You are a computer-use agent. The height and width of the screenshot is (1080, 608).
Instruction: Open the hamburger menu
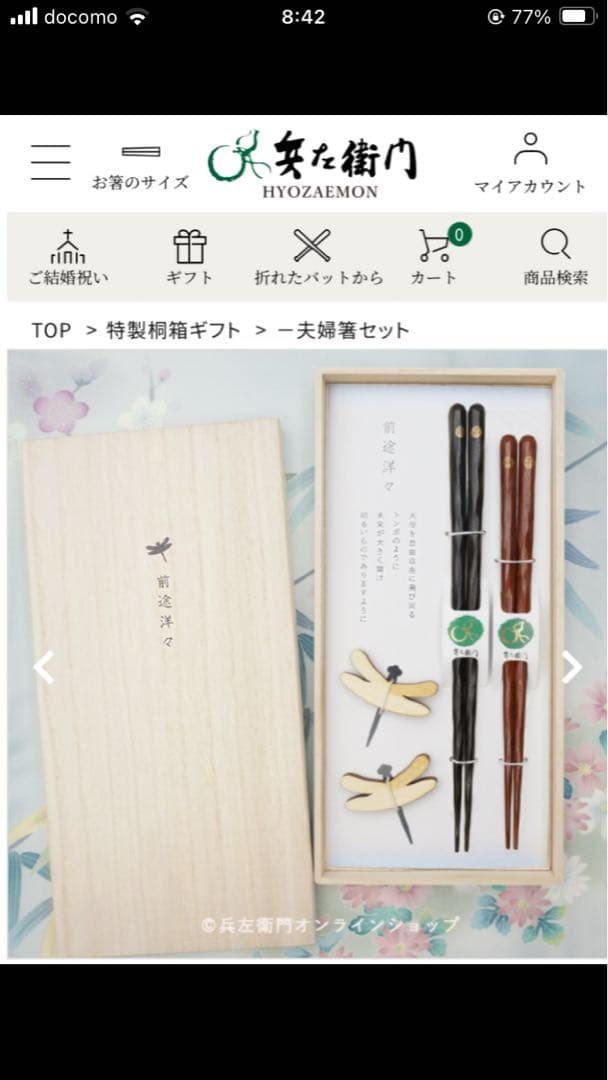pyautogui.click(x=50, y=162)
